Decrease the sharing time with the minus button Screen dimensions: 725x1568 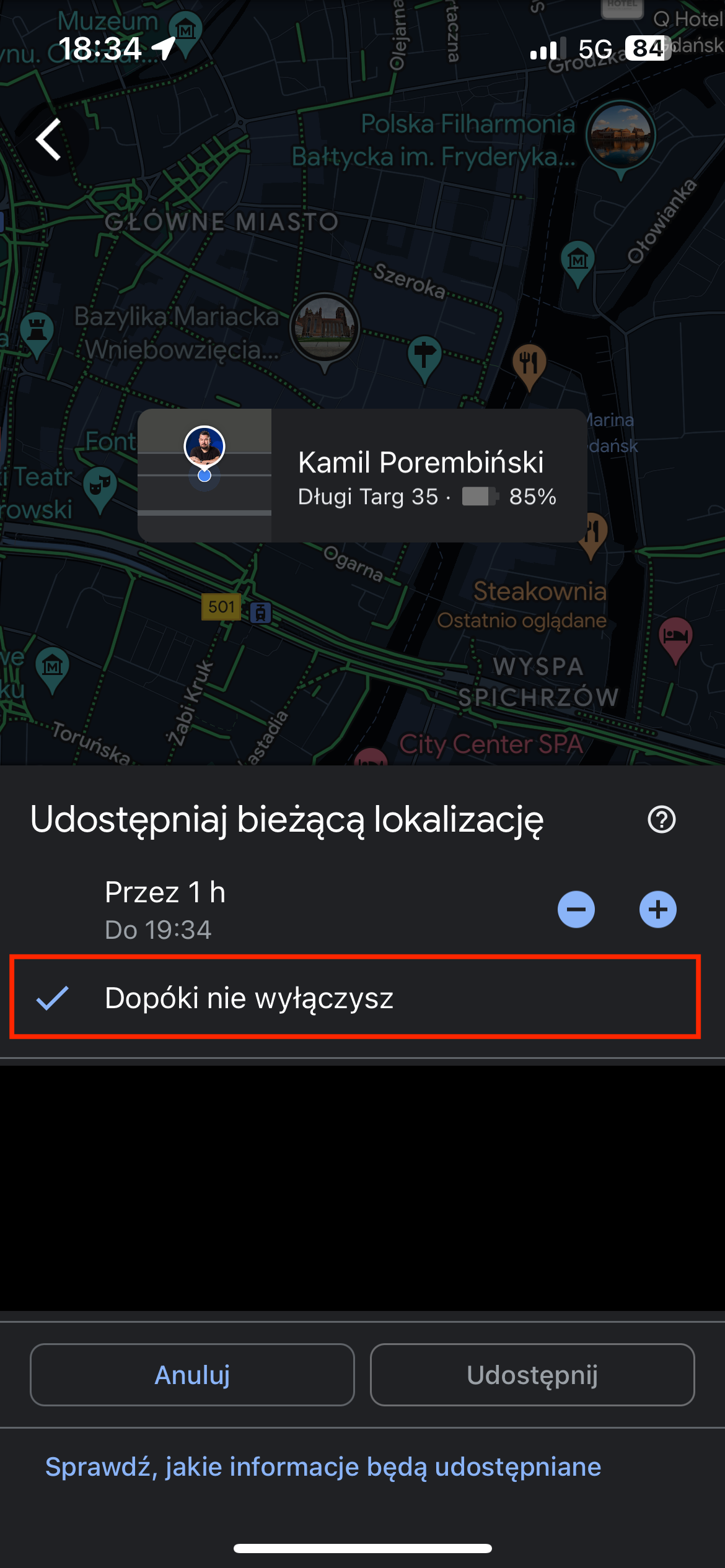[x=576, y=909]
